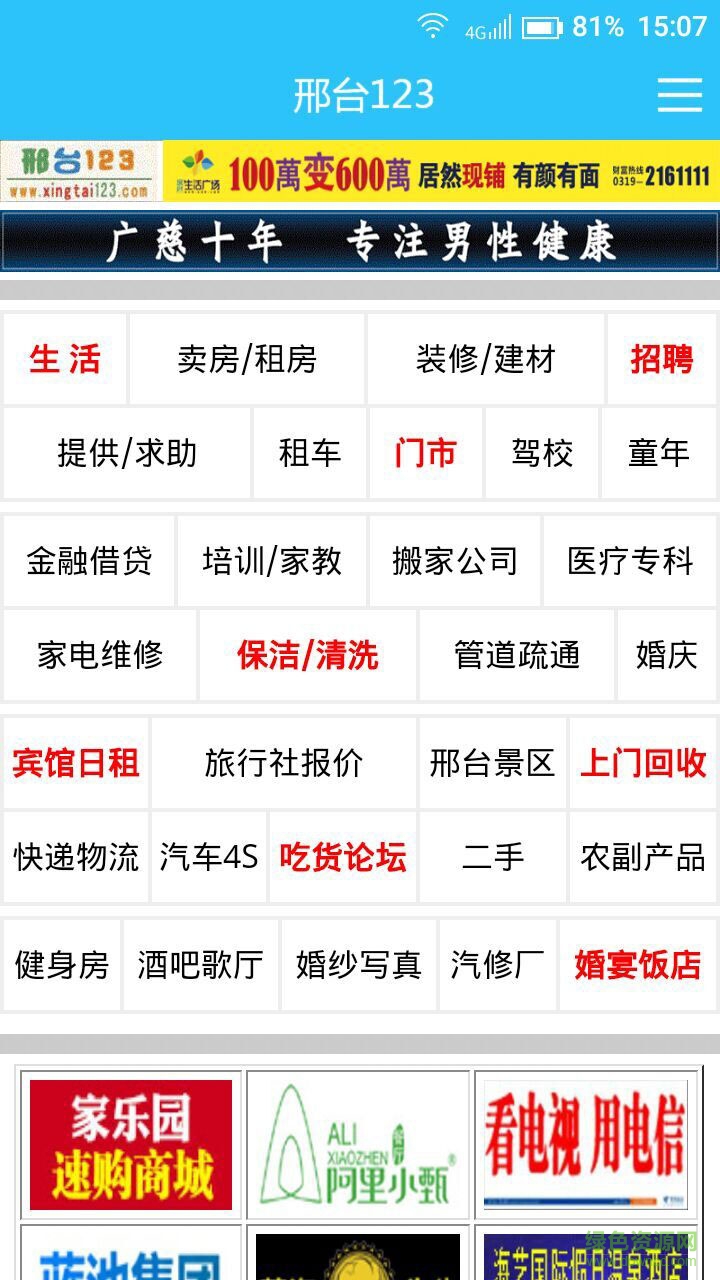This screenshot has width=720, height=1280.
Task: Tap the 宾馆日租 link
Action: [x=76, y=763]
